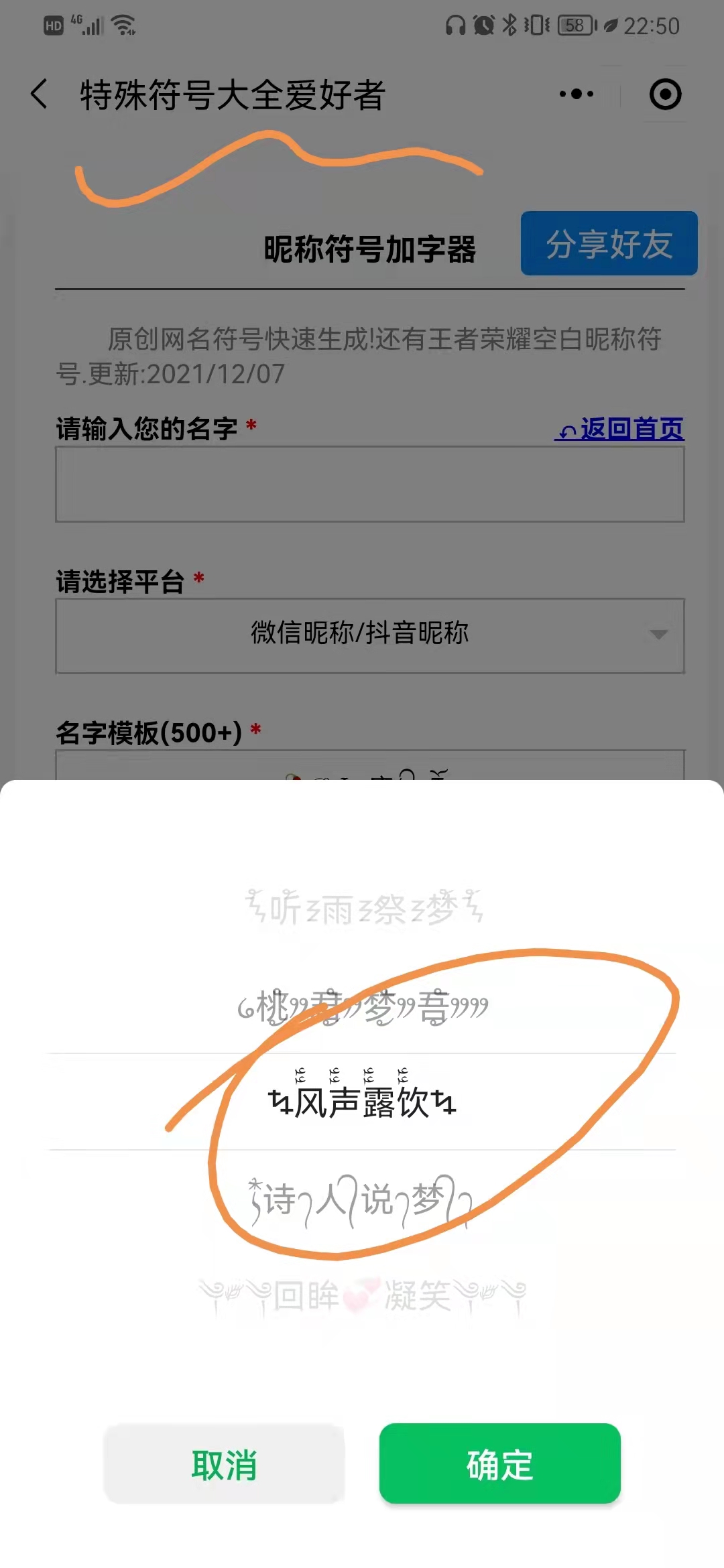Focus the 请输入您的名字 text field
Viewport: 724px width, 1568px height.
[x=369, y=484]
